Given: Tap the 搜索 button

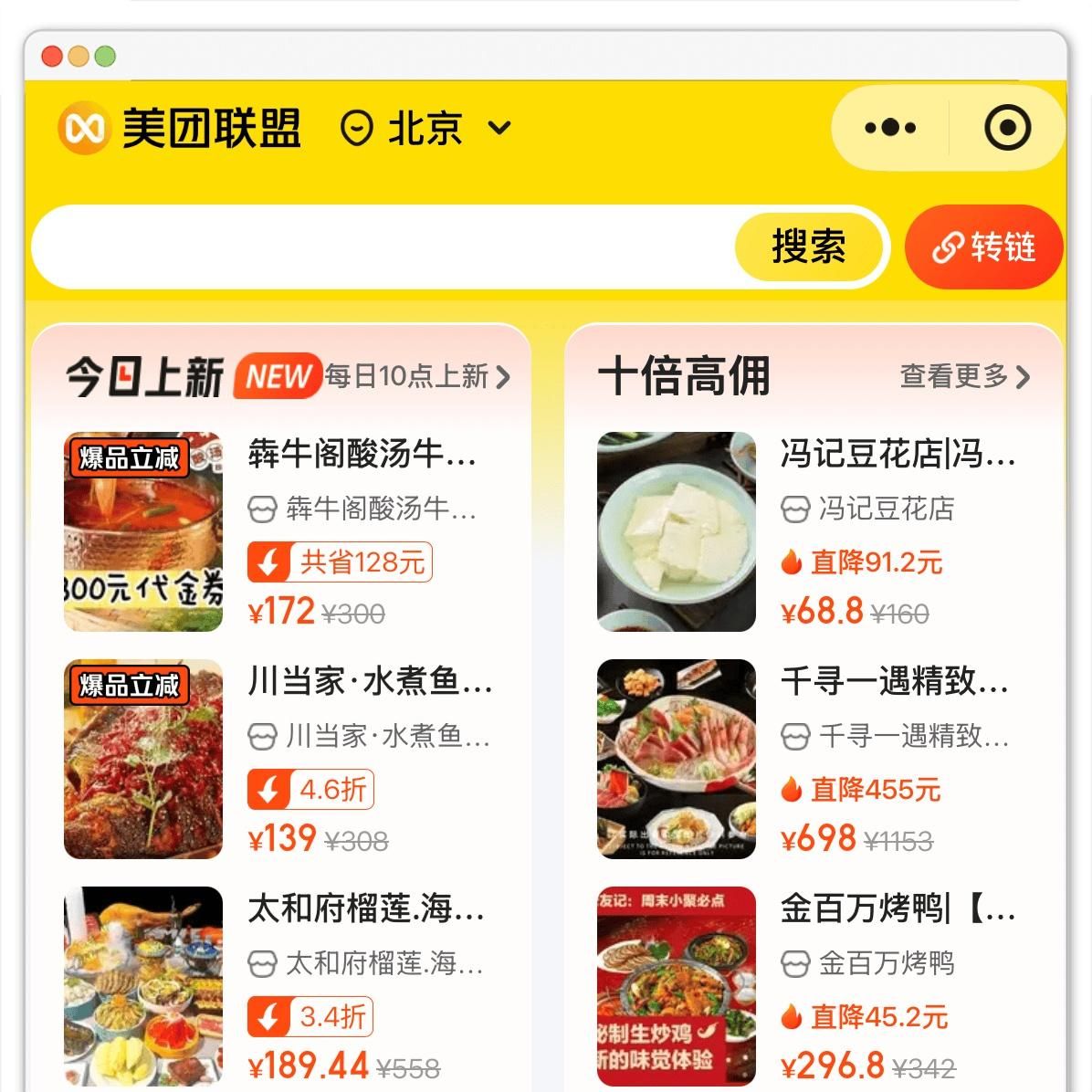Looking at the screenshot, I should pyautogui.click(x=809, y=247).
